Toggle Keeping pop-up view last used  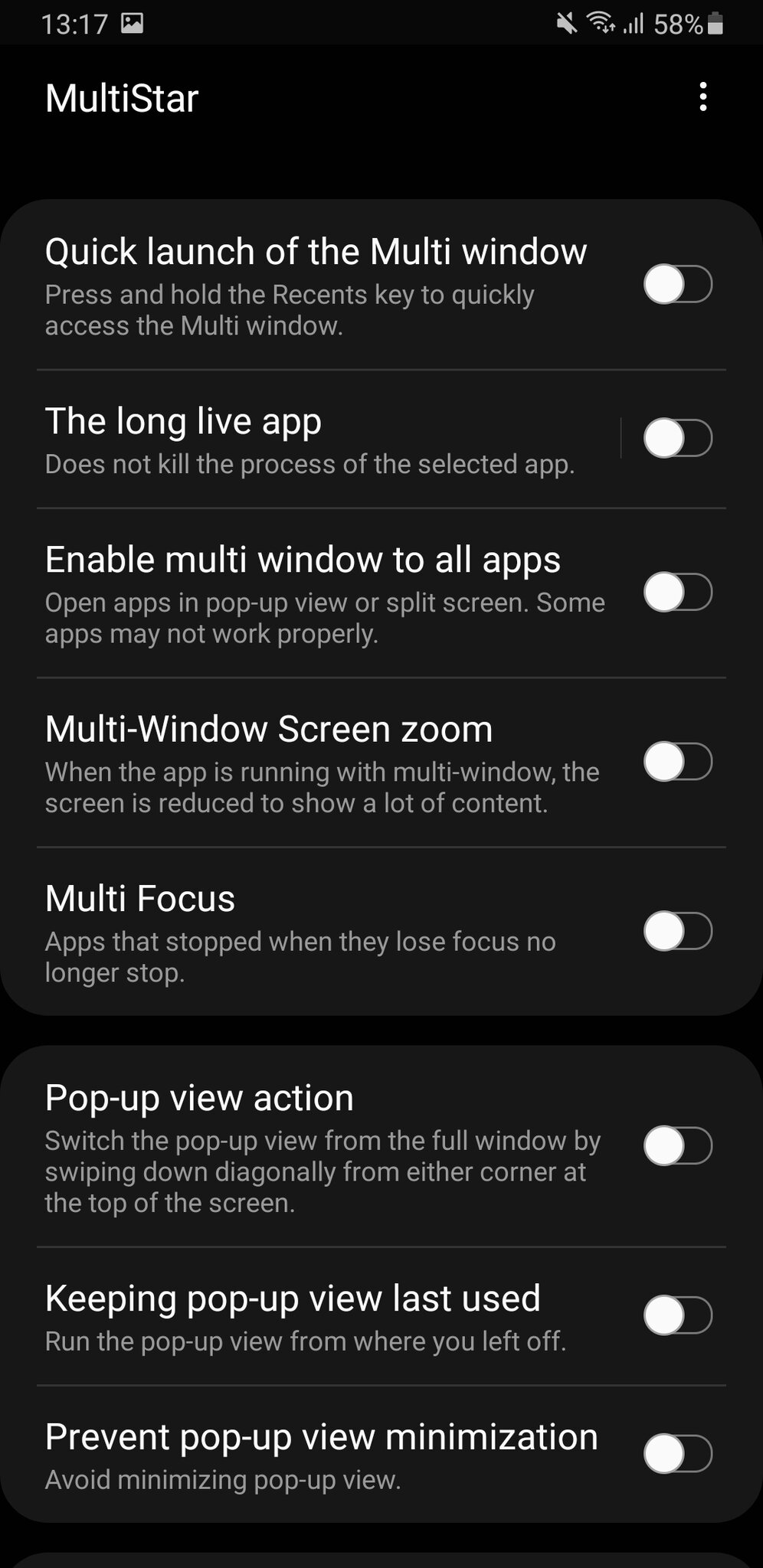[677, 1315]
